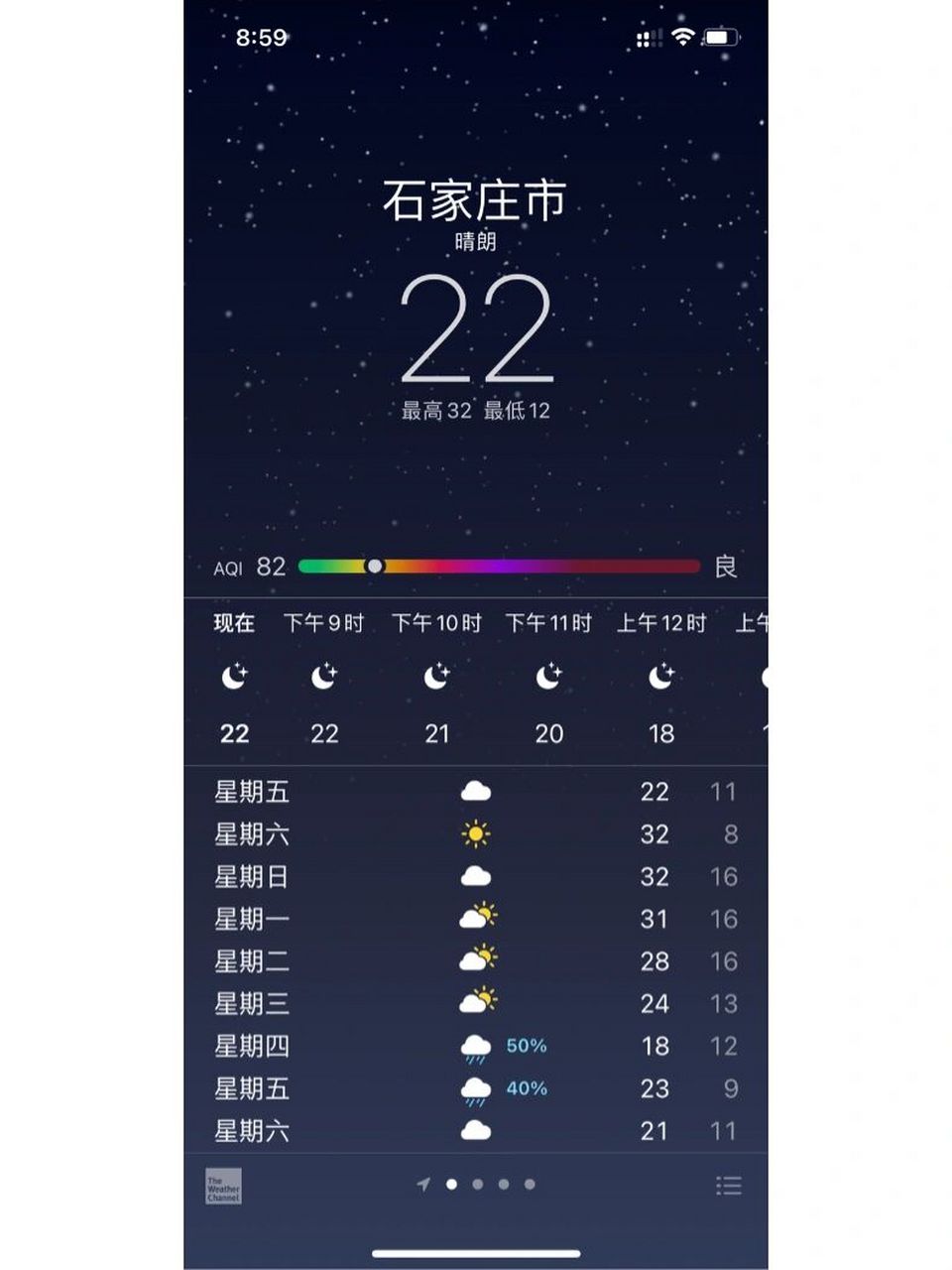Click the 最高32 最低12 text
The image size is (952, 1270).
point(476,410)
